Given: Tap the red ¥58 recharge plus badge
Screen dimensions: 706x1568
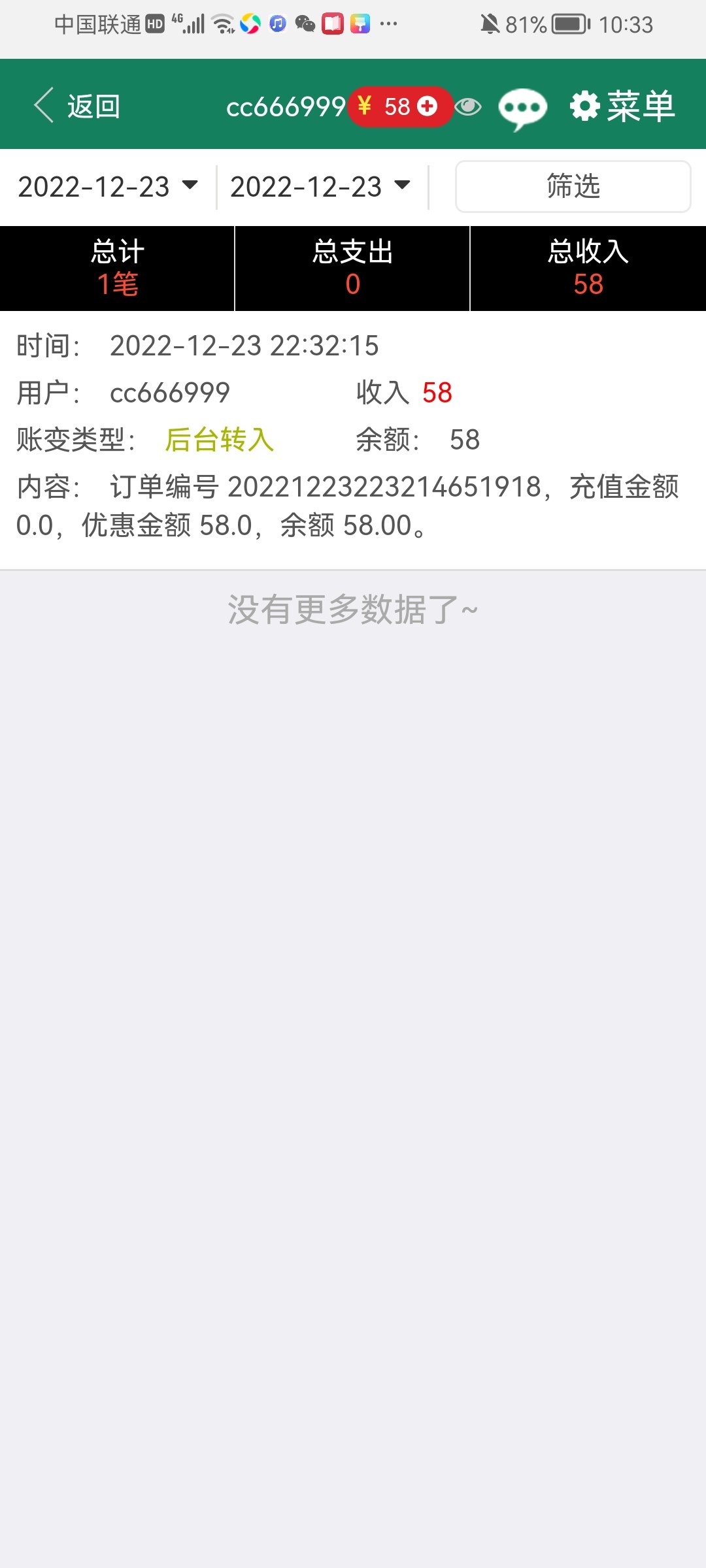Looking at the screenshot, I should click(400, 106).
